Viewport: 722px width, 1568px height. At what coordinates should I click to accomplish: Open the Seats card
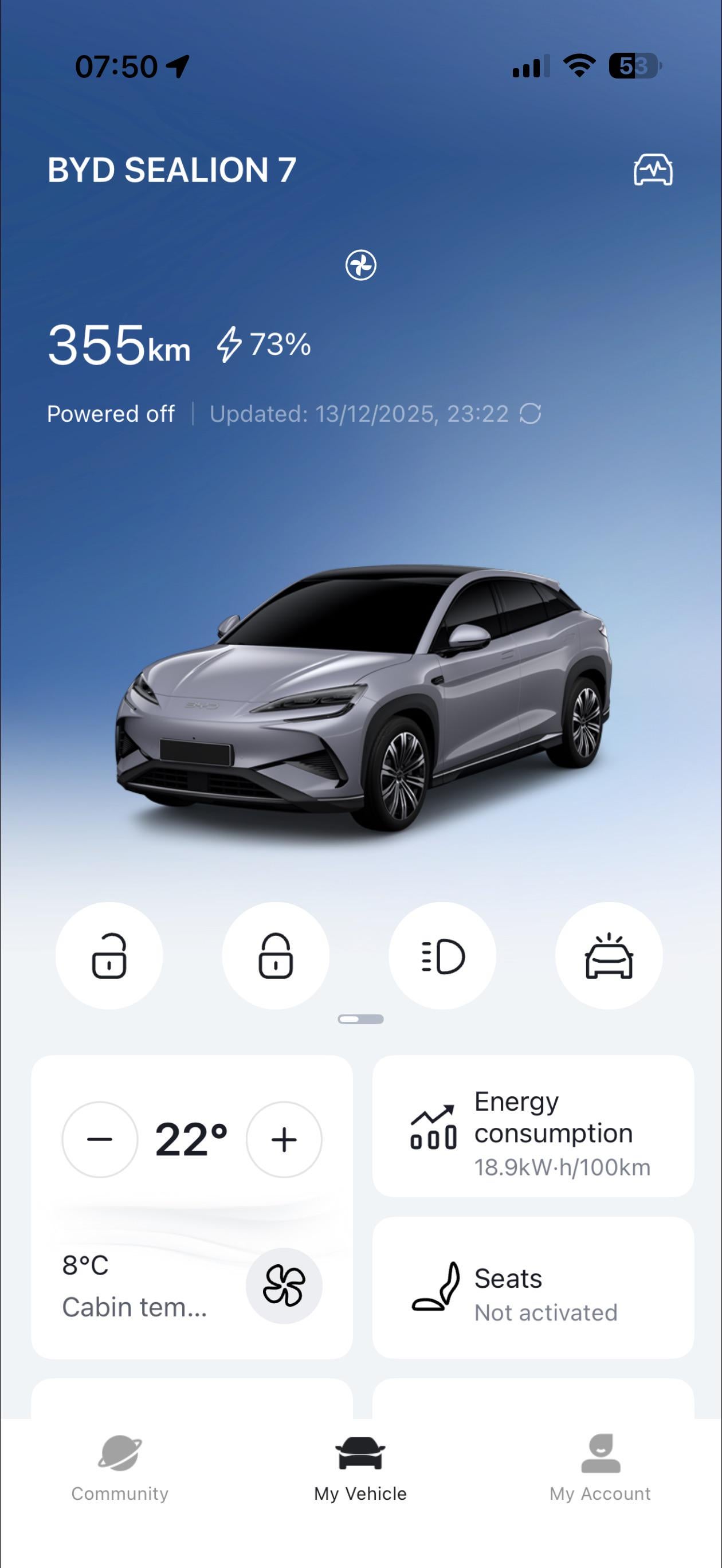coord(533,1287)
